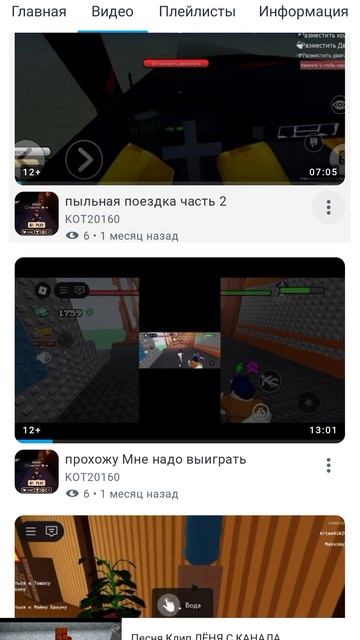The image size is (360, 640).
Task: Switch to the Главная tab
Action: (x=39, y=11)
